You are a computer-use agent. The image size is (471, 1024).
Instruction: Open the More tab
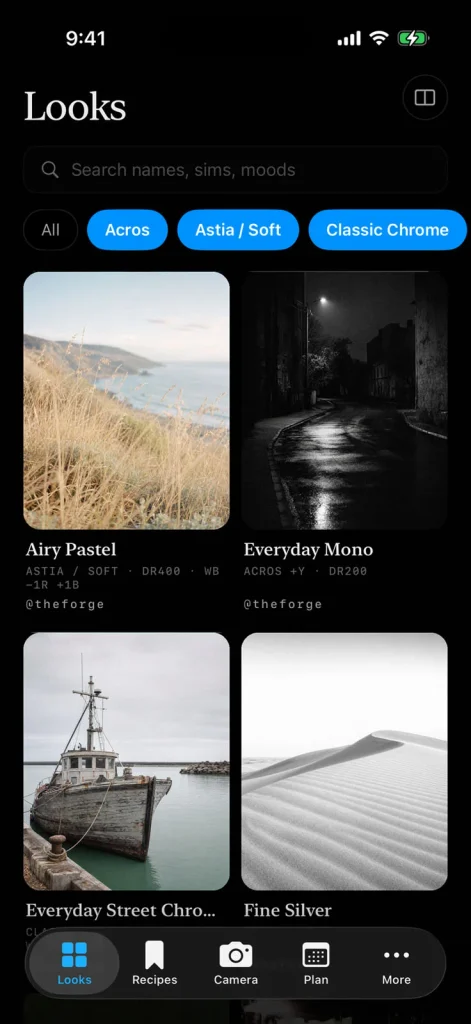pos(397,963)
